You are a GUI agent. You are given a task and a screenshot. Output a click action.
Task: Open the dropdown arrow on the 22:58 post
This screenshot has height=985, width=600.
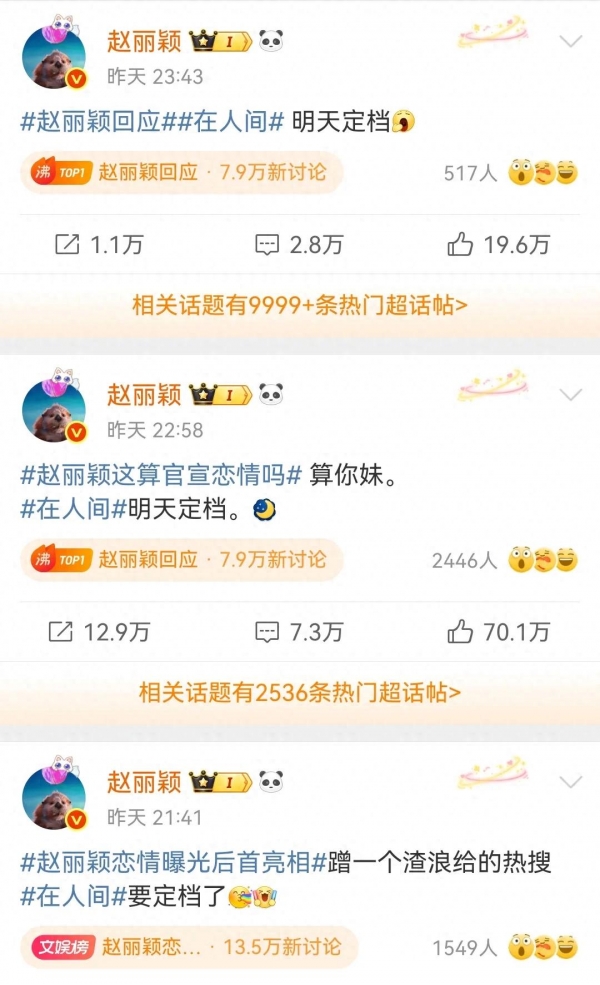570,395
